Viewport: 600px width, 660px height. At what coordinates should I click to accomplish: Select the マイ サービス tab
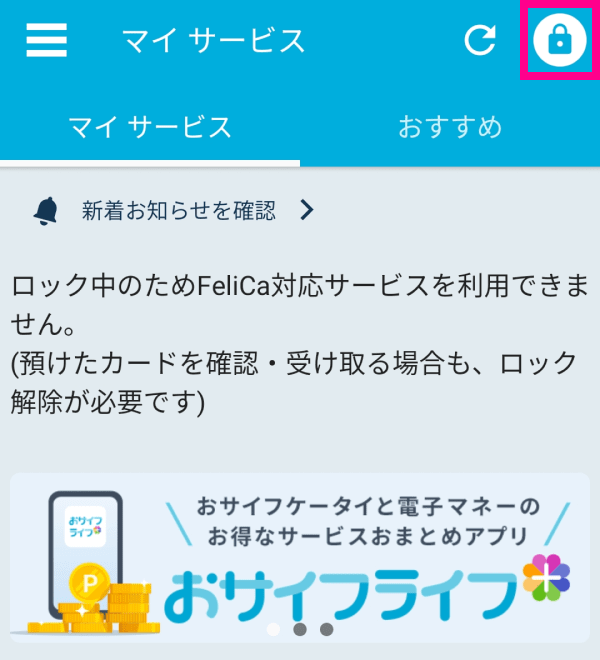click(150, 127)
